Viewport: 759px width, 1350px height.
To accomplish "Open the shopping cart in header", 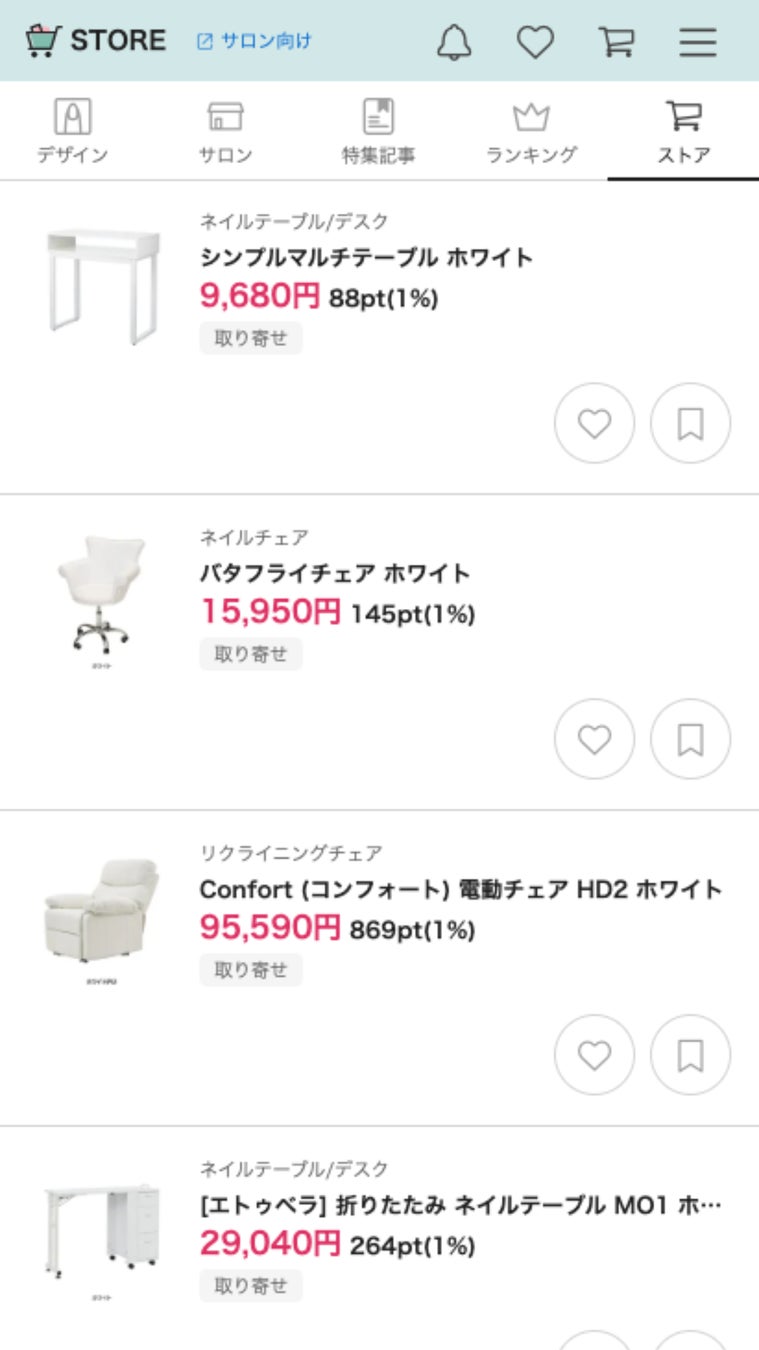I will (616, 41).
